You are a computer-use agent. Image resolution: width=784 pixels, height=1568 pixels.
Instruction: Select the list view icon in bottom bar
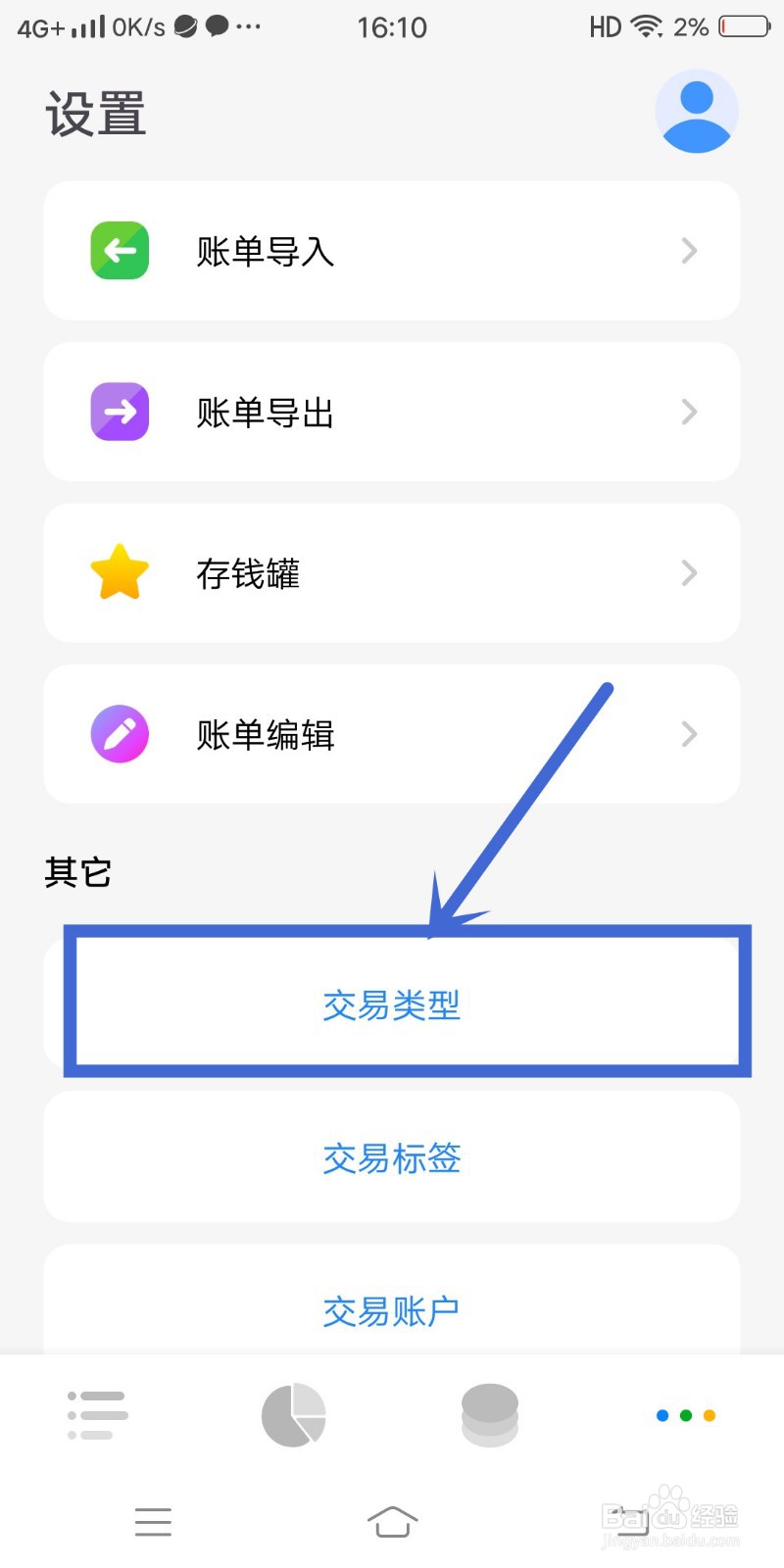[x=96, y=1414]
